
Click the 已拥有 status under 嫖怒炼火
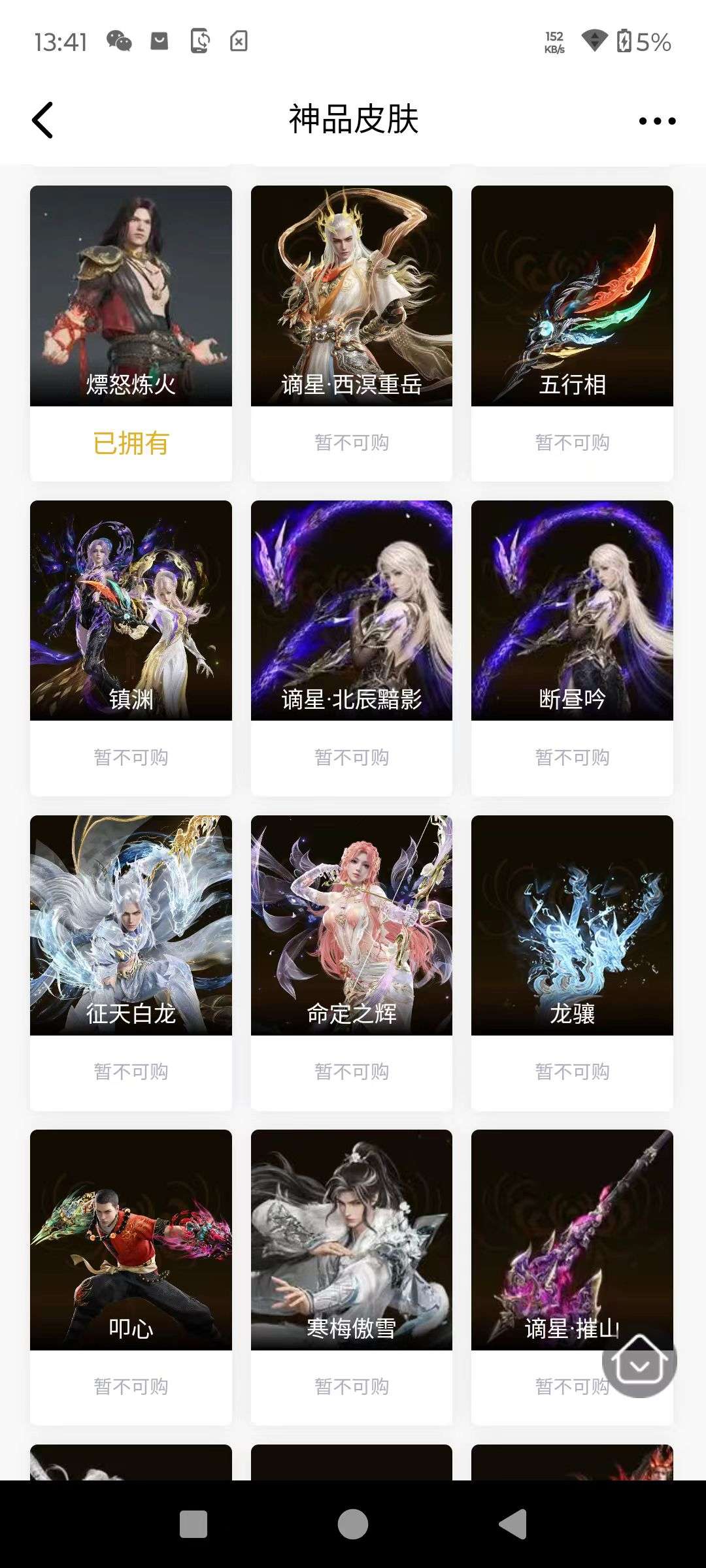point(130,443)
